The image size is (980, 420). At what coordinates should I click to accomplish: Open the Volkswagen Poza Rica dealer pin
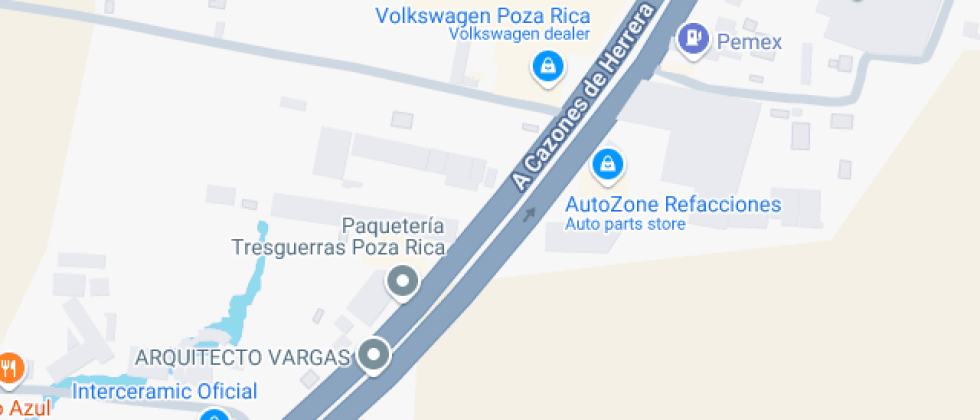547,67
